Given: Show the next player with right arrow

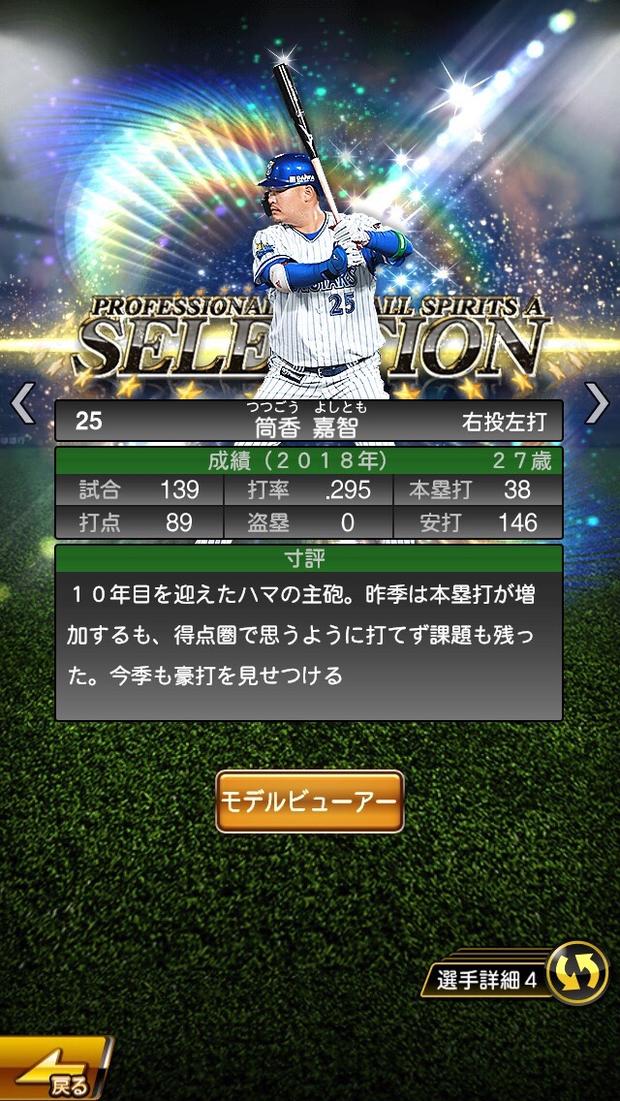Looking at the screenshot, I should click(597, 404).
